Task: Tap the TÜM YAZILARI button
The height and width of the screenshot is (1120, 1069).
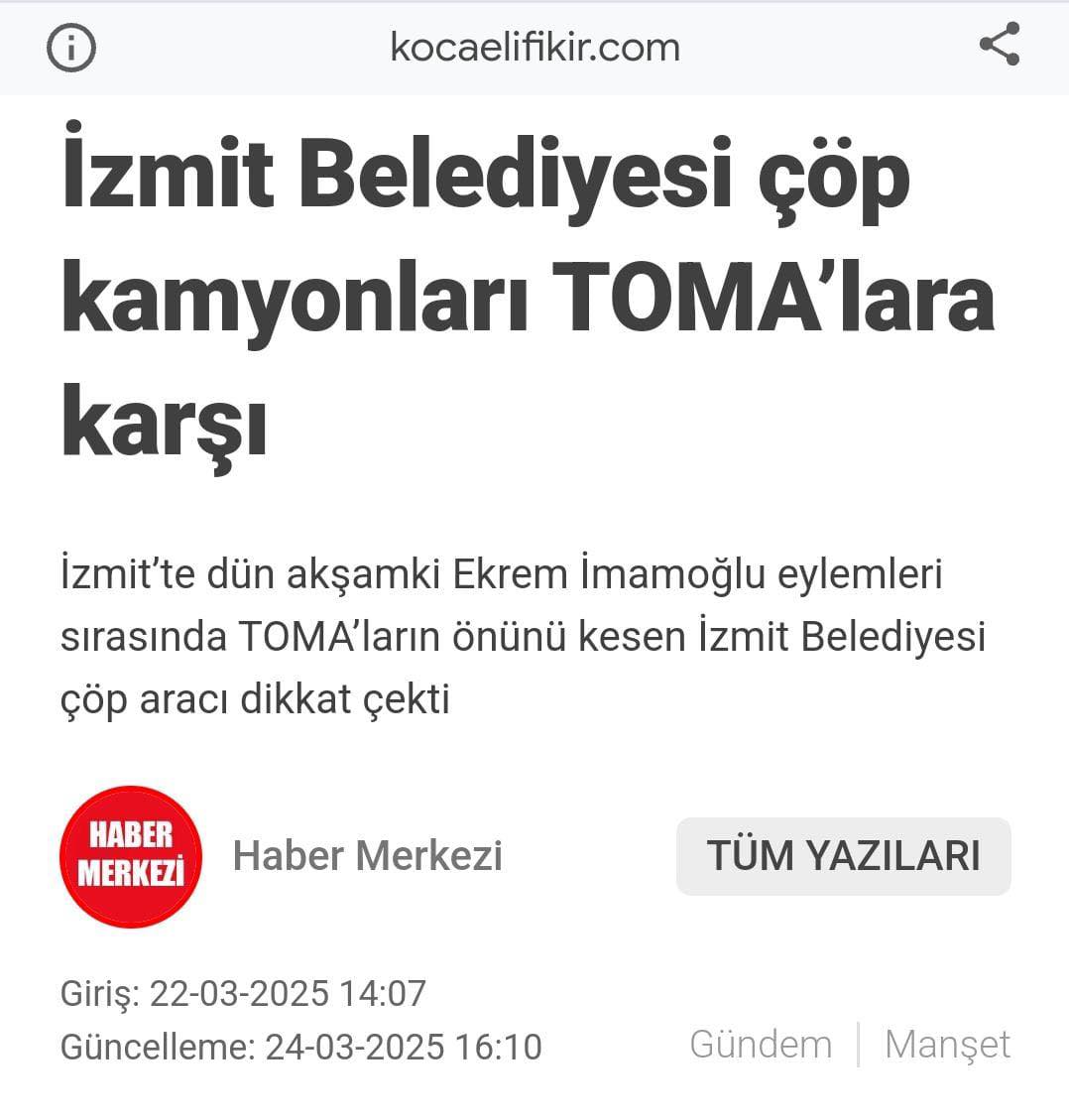Action: [x=843, y=856]
